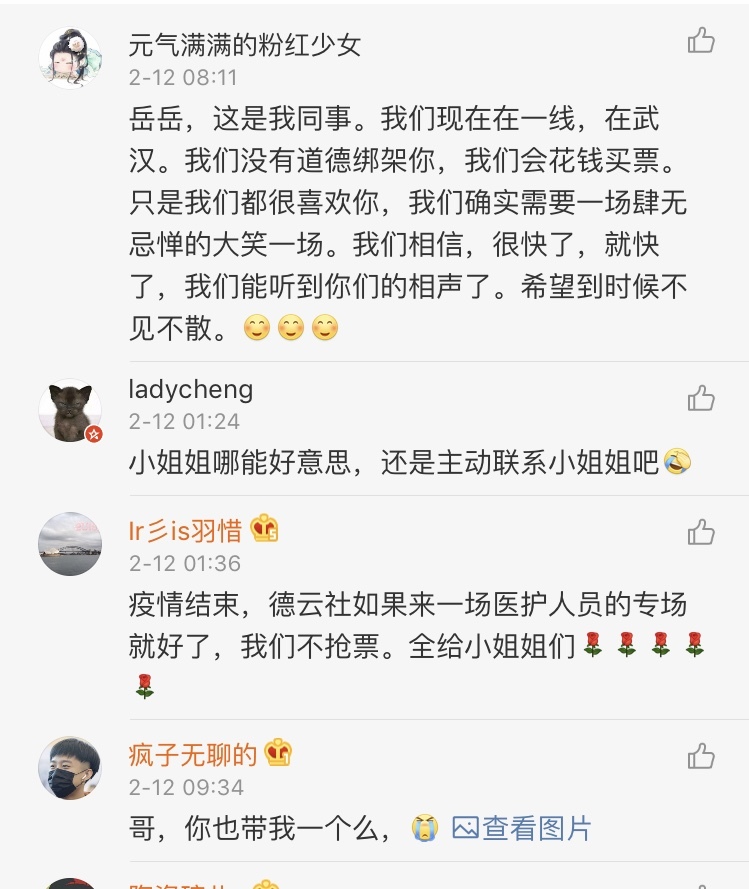Screen dimensions: 749x889
Task: Click lr彡is羽惜's harbor photo avatar
Action: (70, 545)
